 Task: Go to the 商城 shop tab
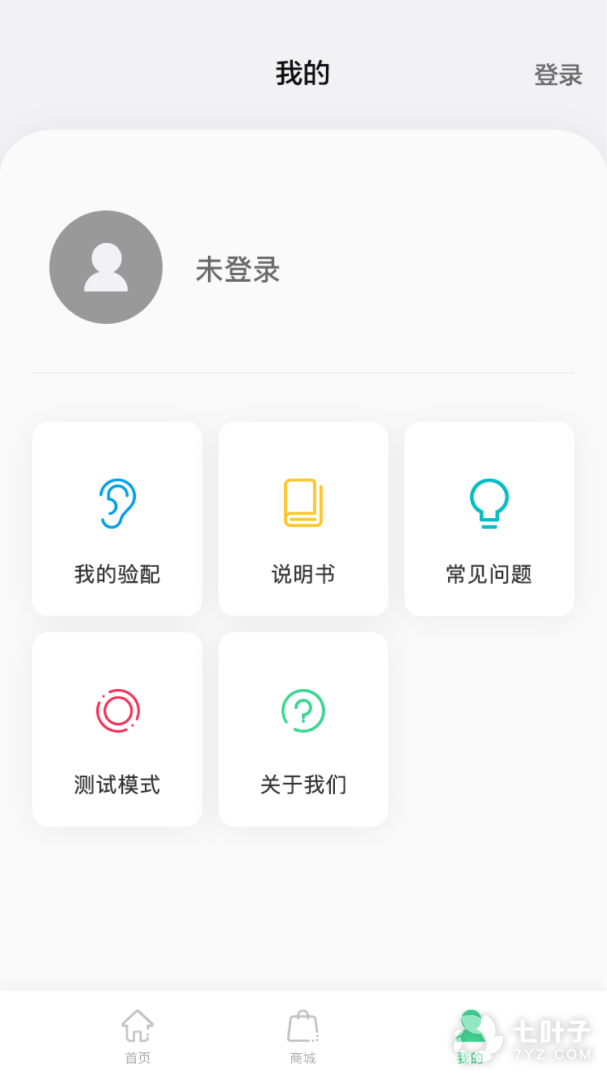pyautogui.click(x=302, y=1036)
